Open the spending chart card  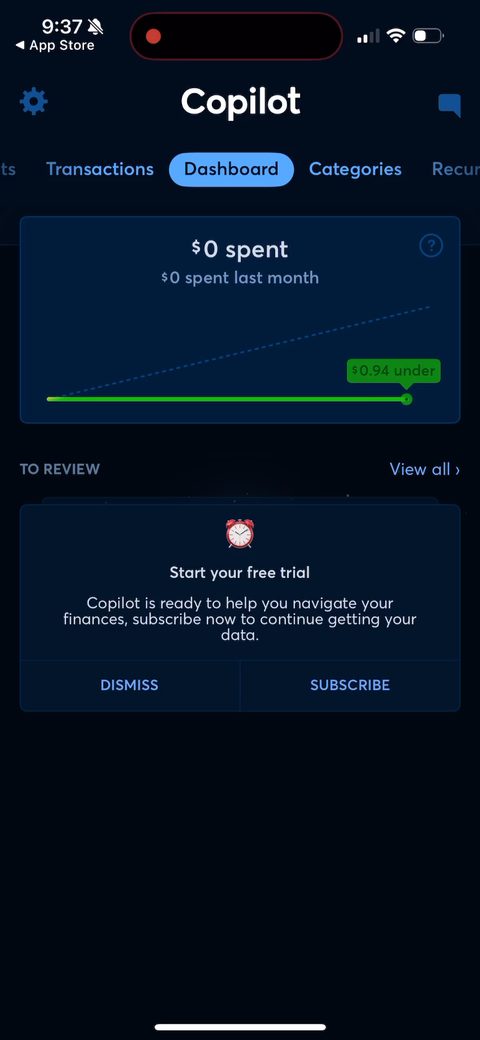pyautogui.click(x=240, y=320)
